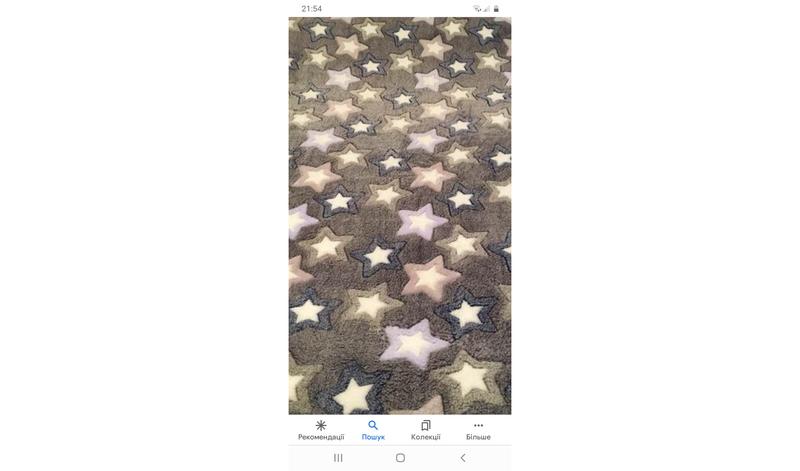
Task: Open the recent apps overview
Action: coord(338,458)
